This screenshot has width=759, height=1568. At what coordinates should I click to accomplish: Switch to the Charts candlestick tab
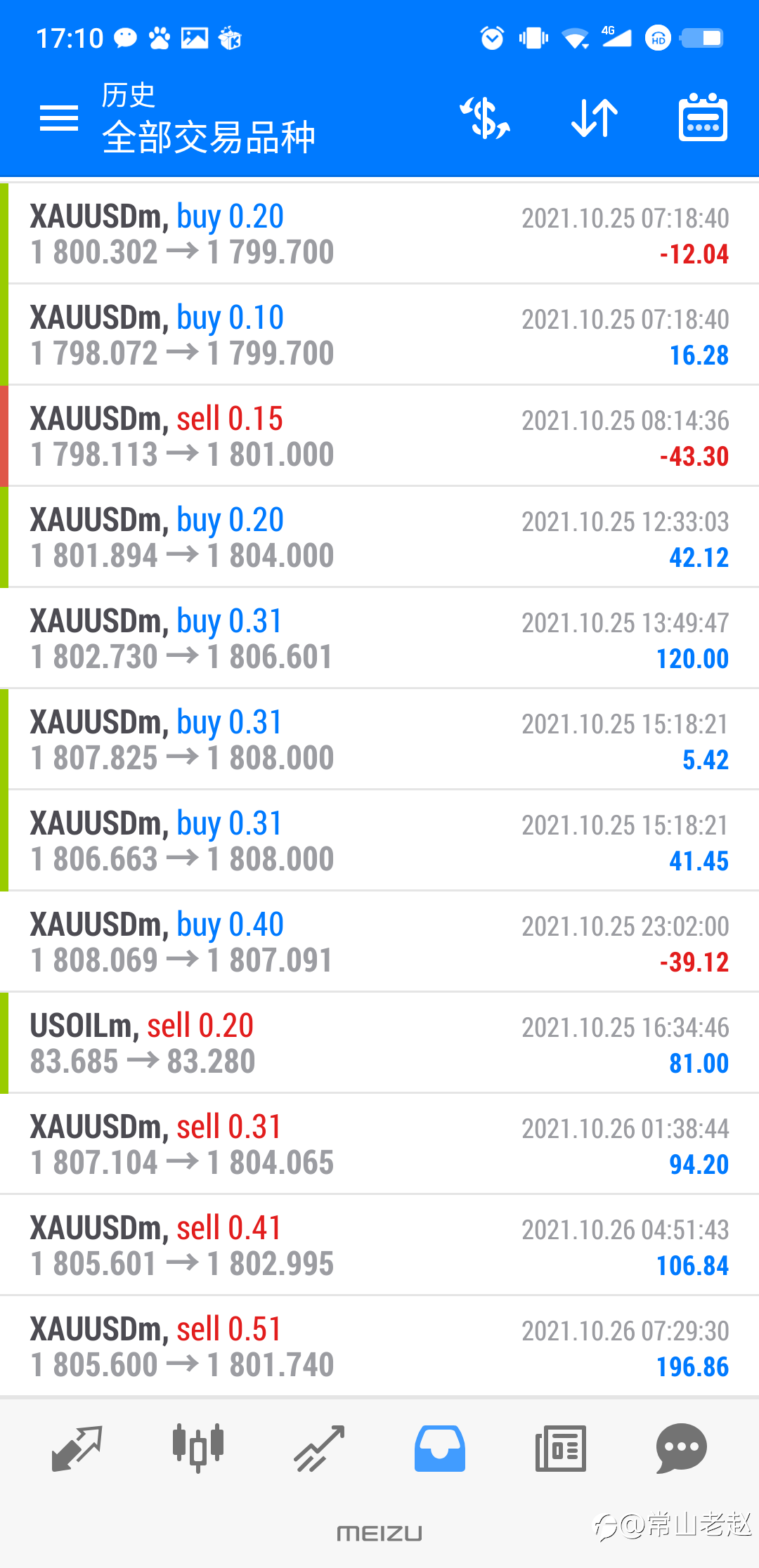[198, 1449]
